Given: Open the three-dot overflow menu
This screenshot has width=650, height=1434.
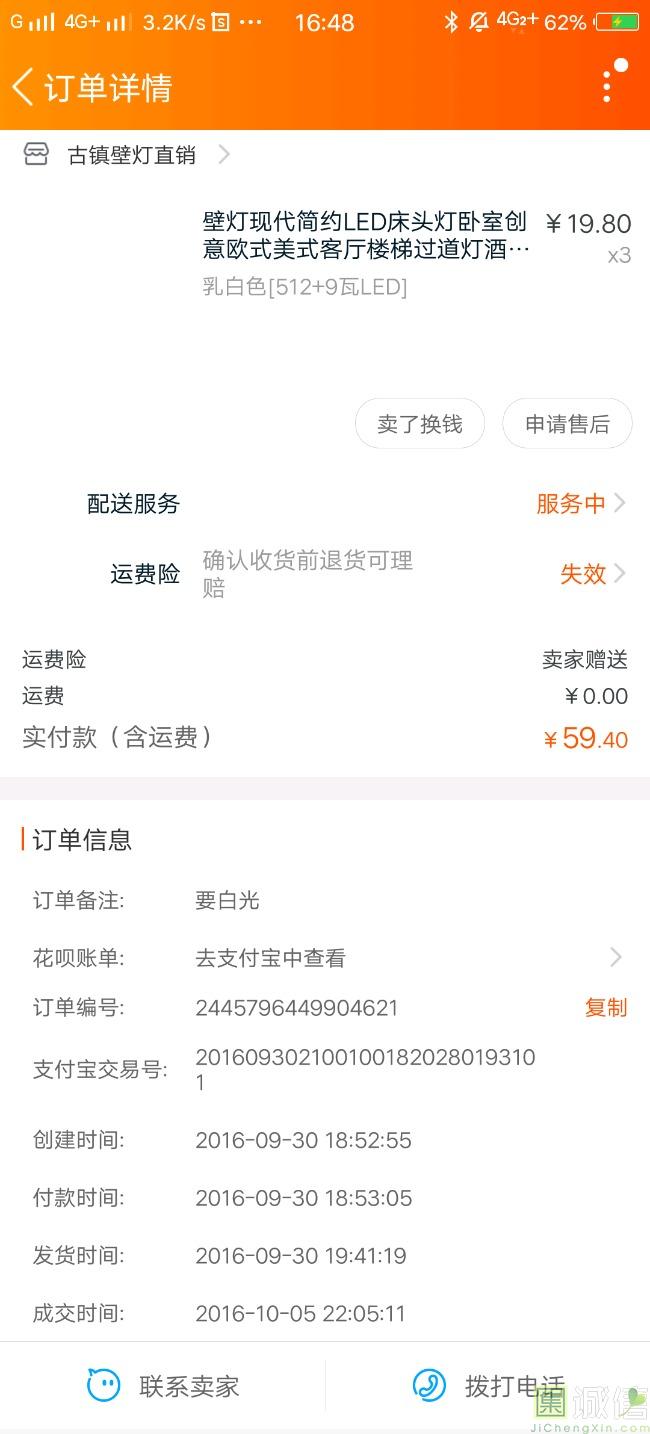Looking at the screenshot, I should click(x=607, y=86).
